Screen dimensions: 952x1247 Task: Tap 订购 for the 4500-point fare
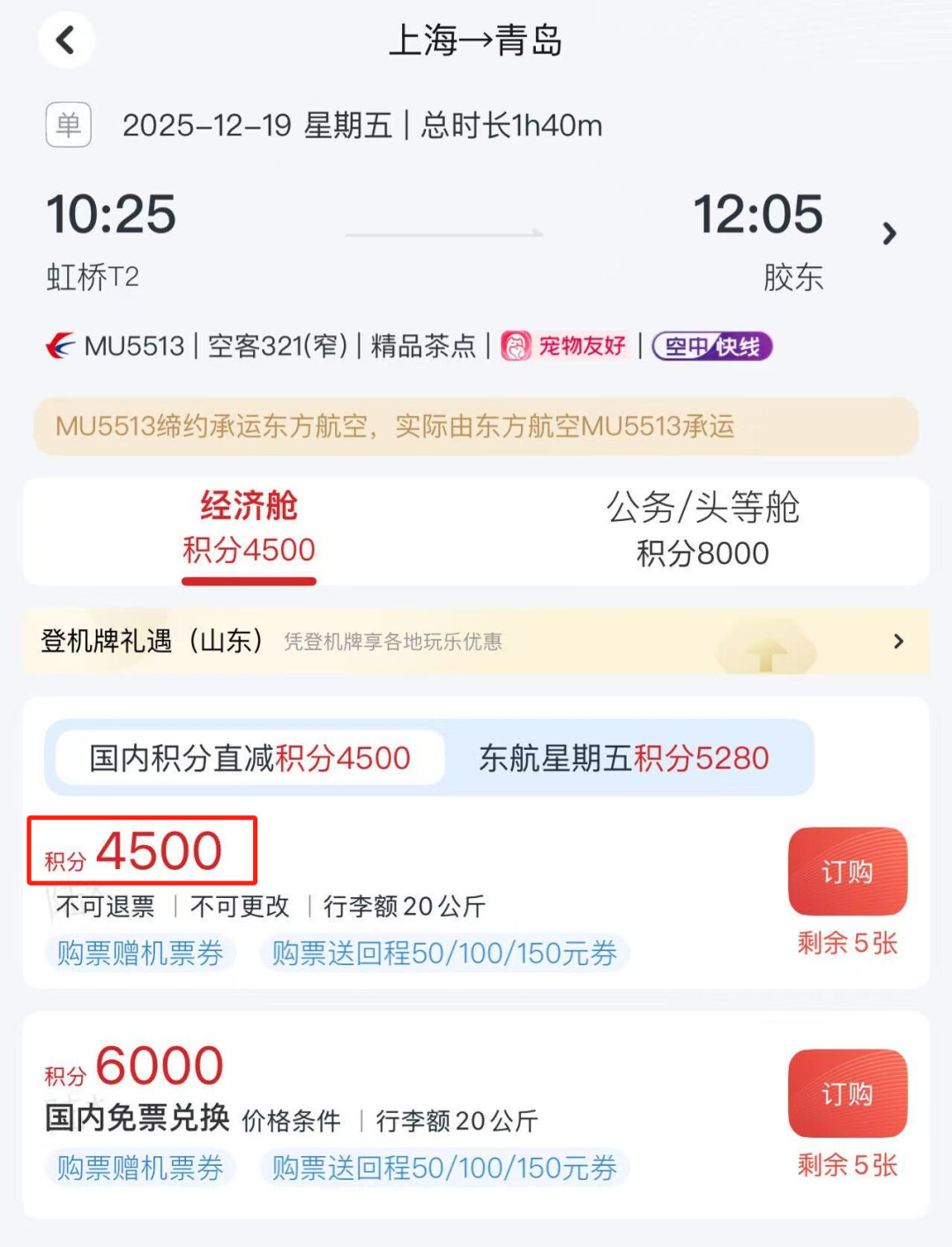[847, 872]
